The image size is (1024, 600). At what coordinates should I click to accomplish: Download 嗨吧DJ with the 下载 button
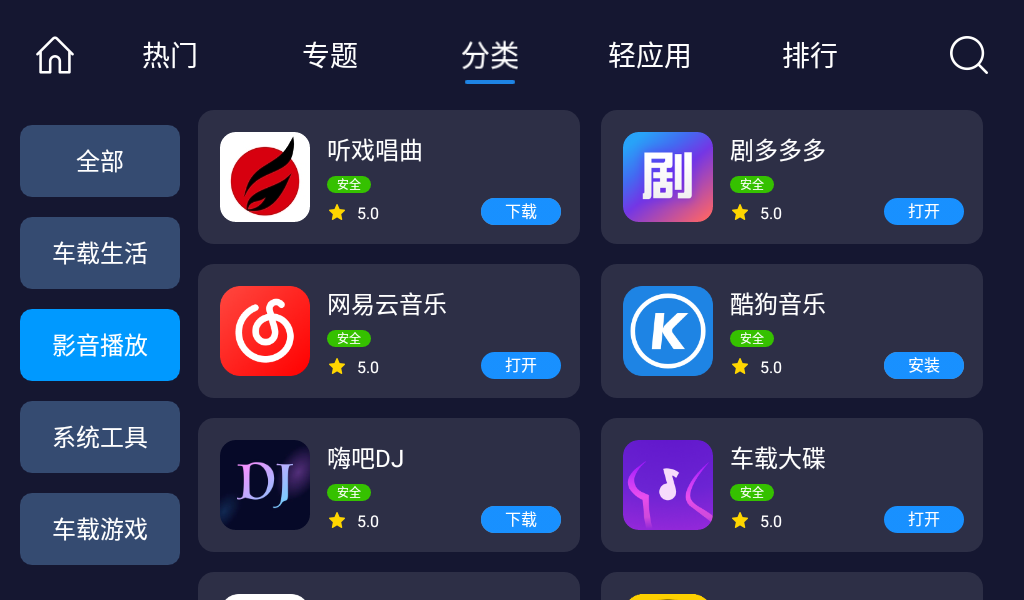coord(520,520)
